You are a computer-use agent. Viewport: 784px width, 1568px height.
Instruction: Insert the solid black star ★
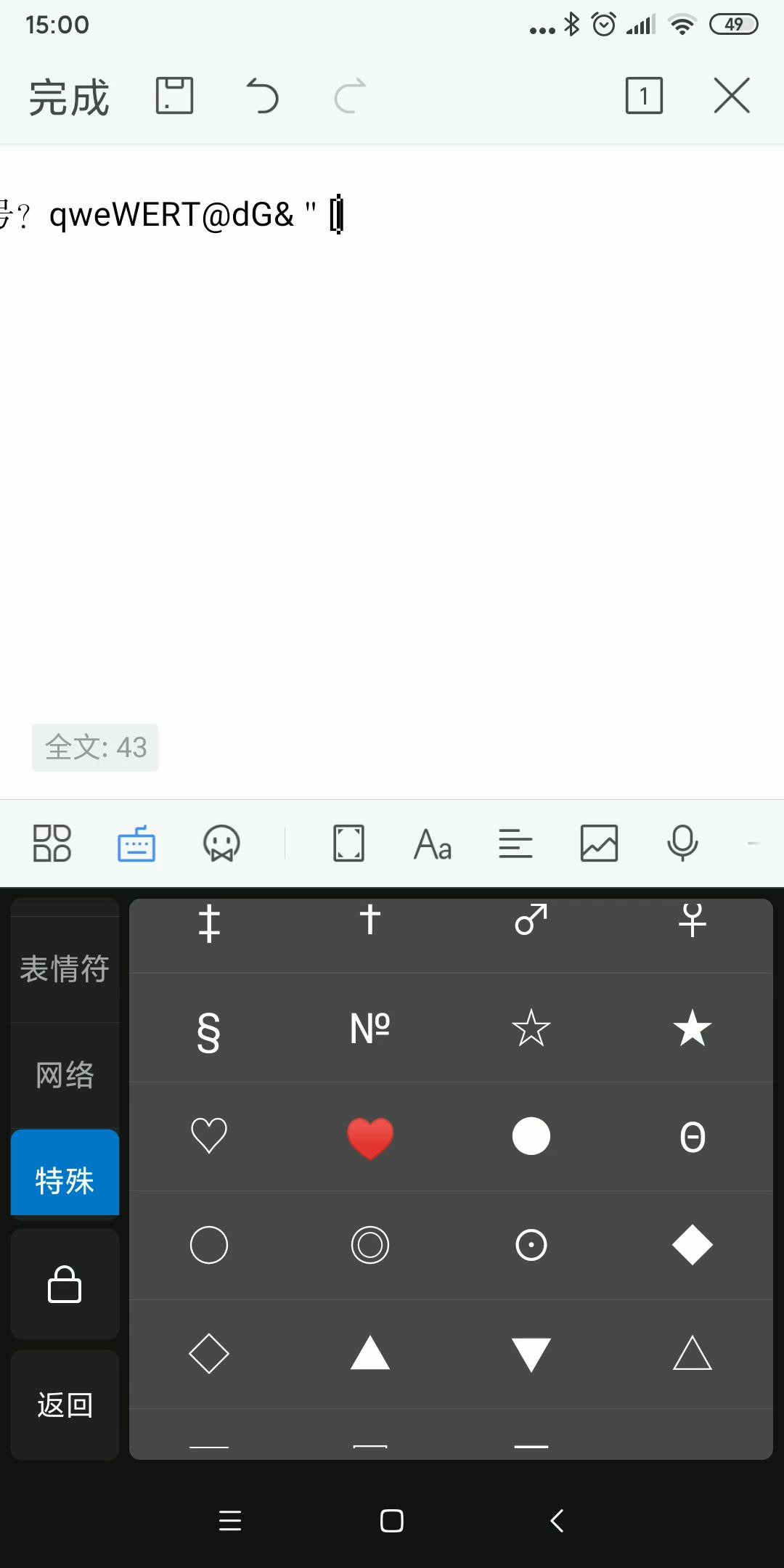coord(692,1028)
